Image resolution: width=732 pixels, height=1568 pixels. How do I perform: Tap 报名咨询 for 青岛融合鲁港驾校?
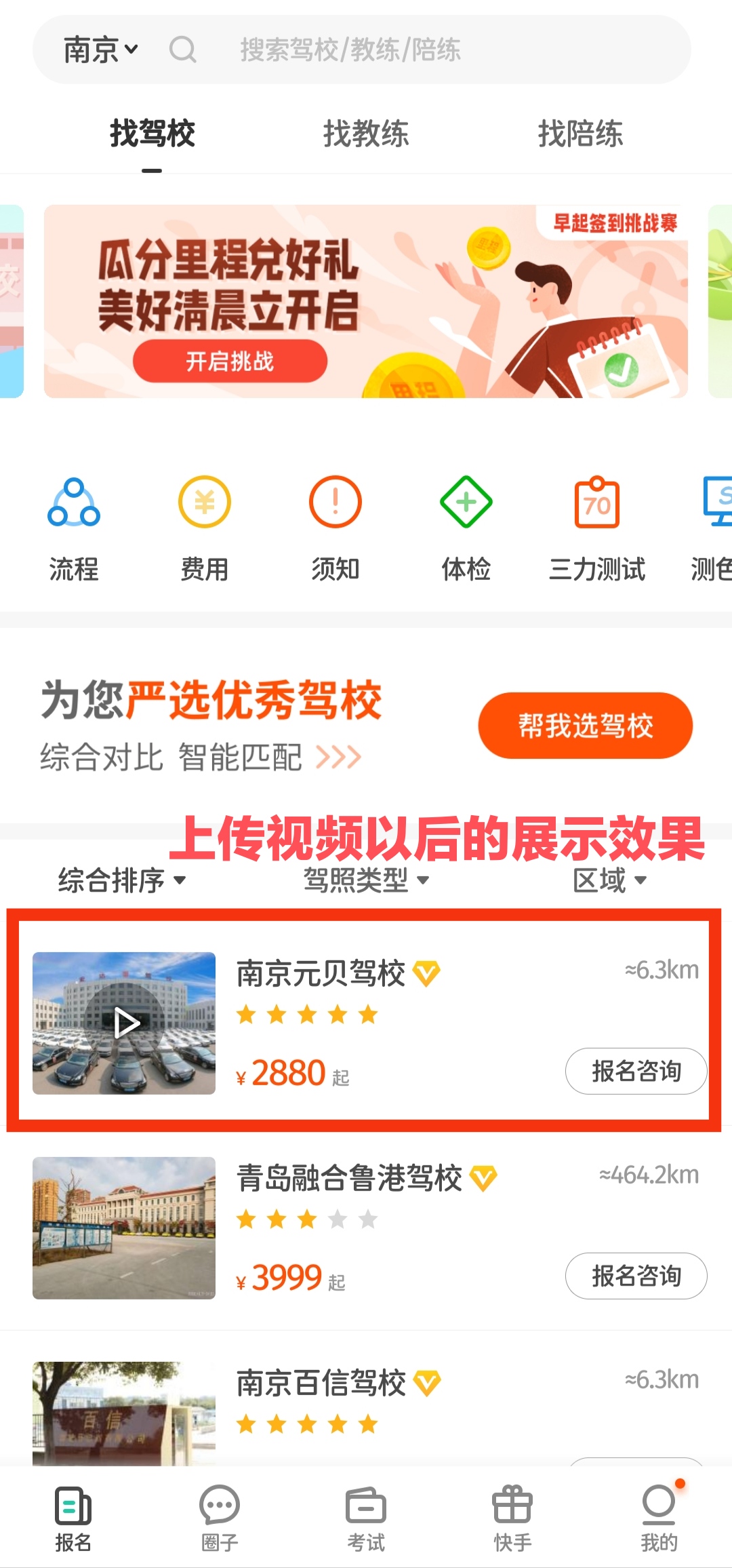[x=636, y=1276]
